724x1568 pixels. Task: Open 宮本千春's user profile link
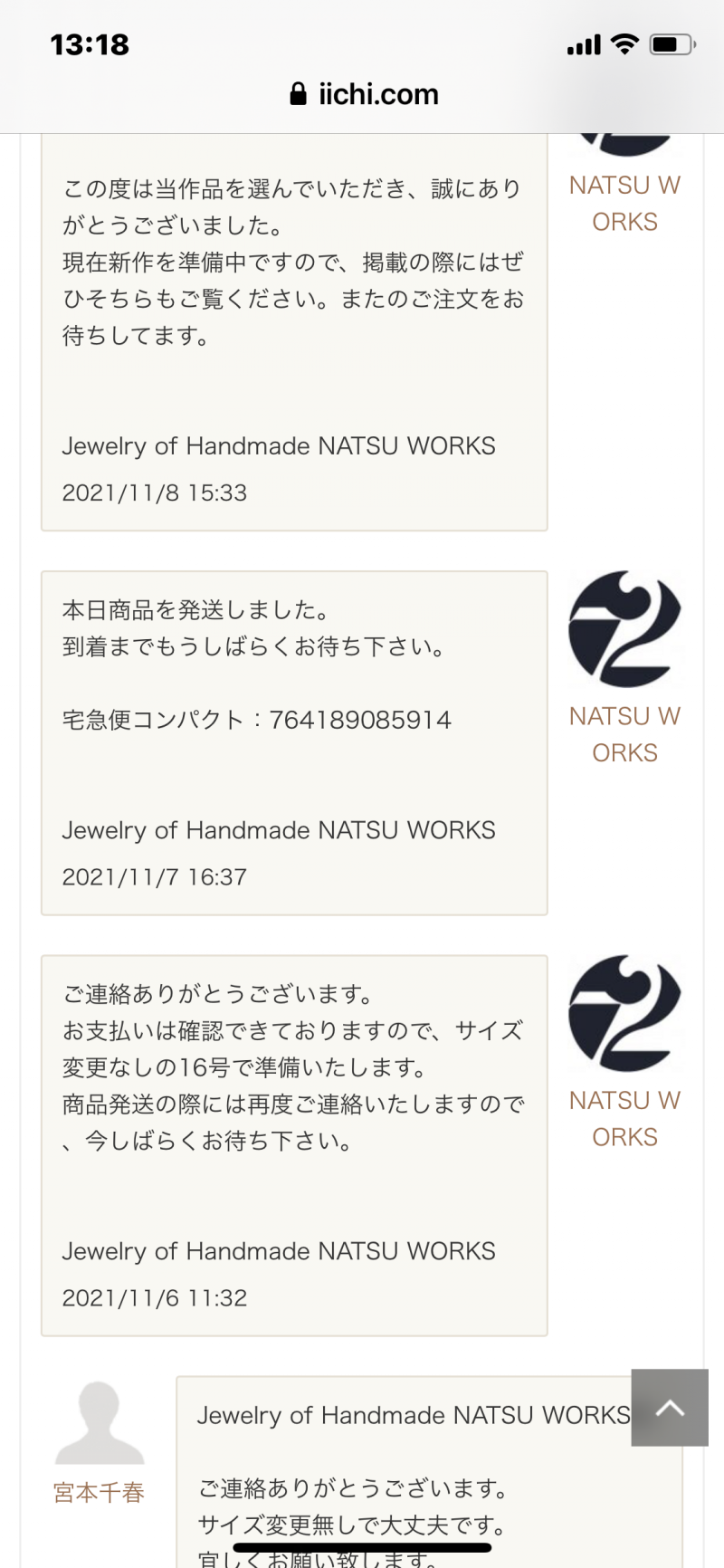pos(99,1492)
